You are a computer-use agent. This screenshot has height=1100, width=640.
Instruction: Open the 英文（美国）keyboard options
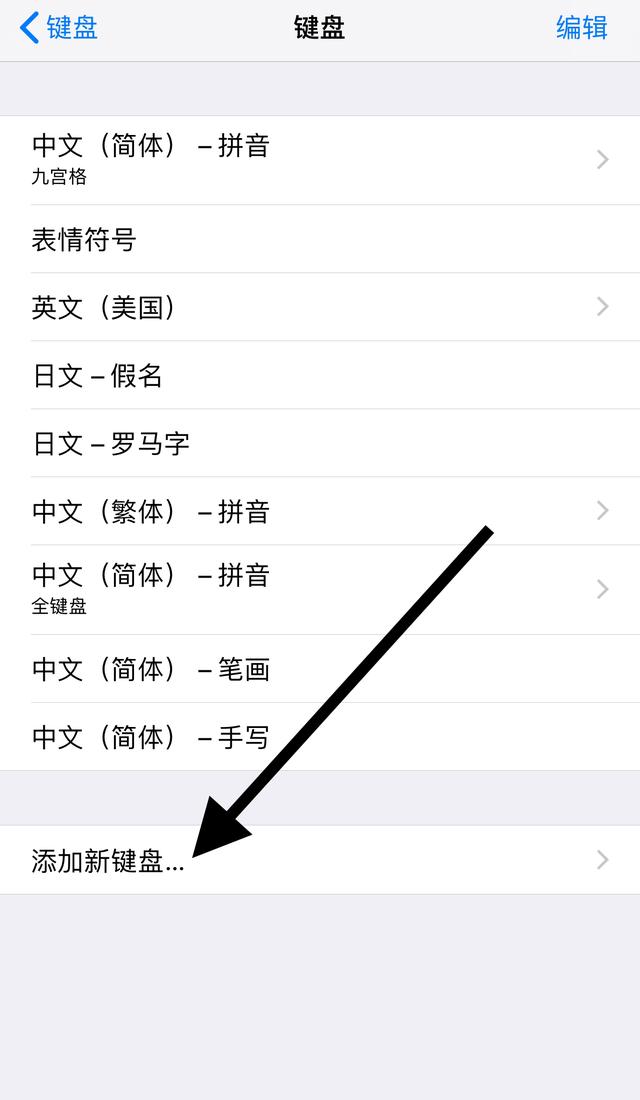320,307
